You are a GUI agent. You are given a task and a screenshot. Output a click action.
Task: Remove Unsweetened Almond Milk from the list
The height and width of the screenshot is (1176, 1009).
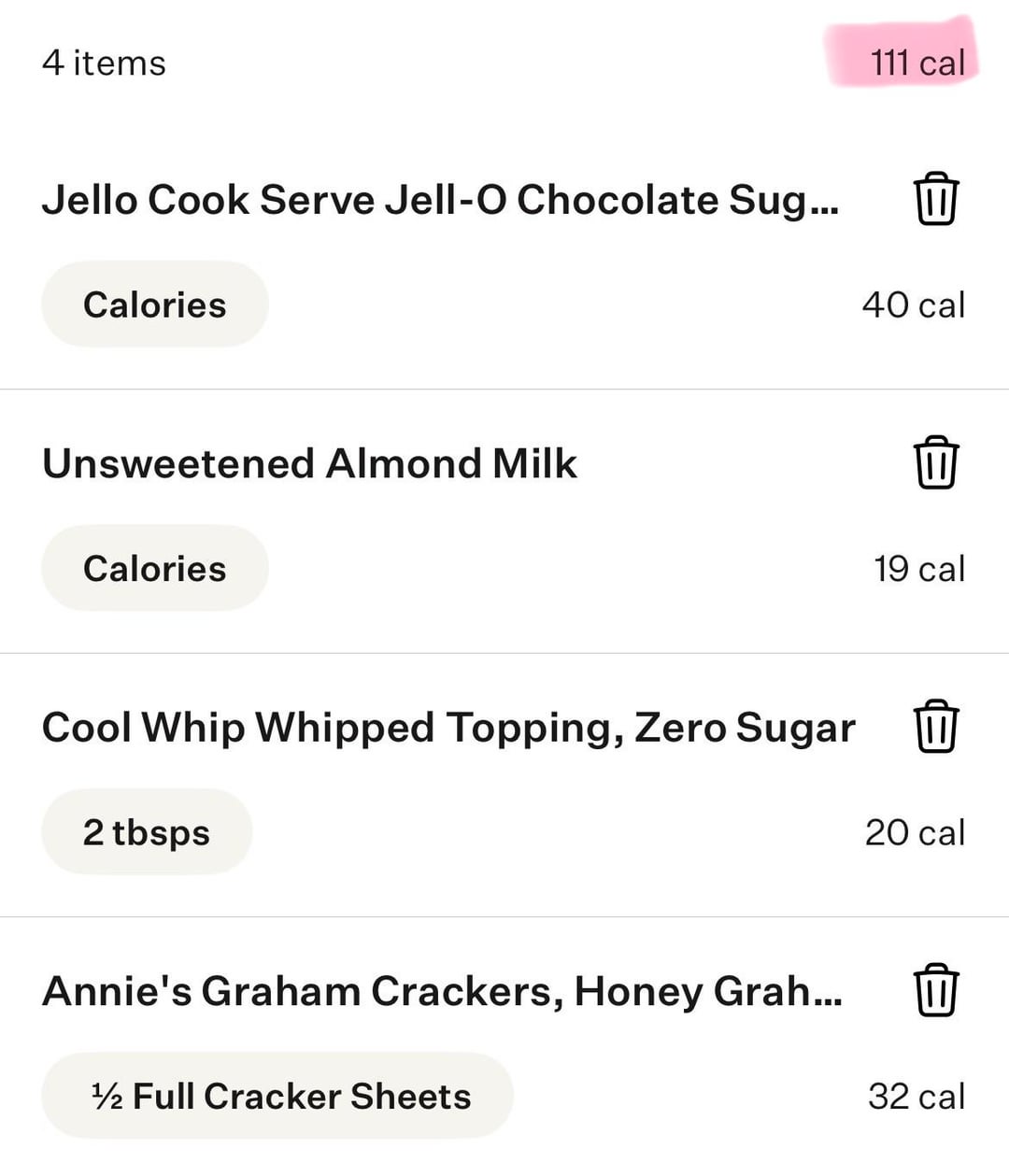tap(935, 462)
